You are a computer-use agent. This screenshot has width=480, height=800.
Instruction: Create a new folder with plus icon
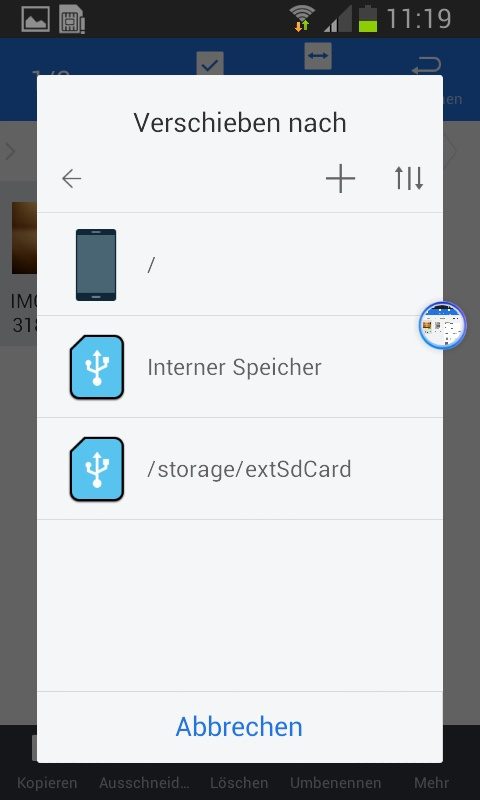[x=340, y=179]
